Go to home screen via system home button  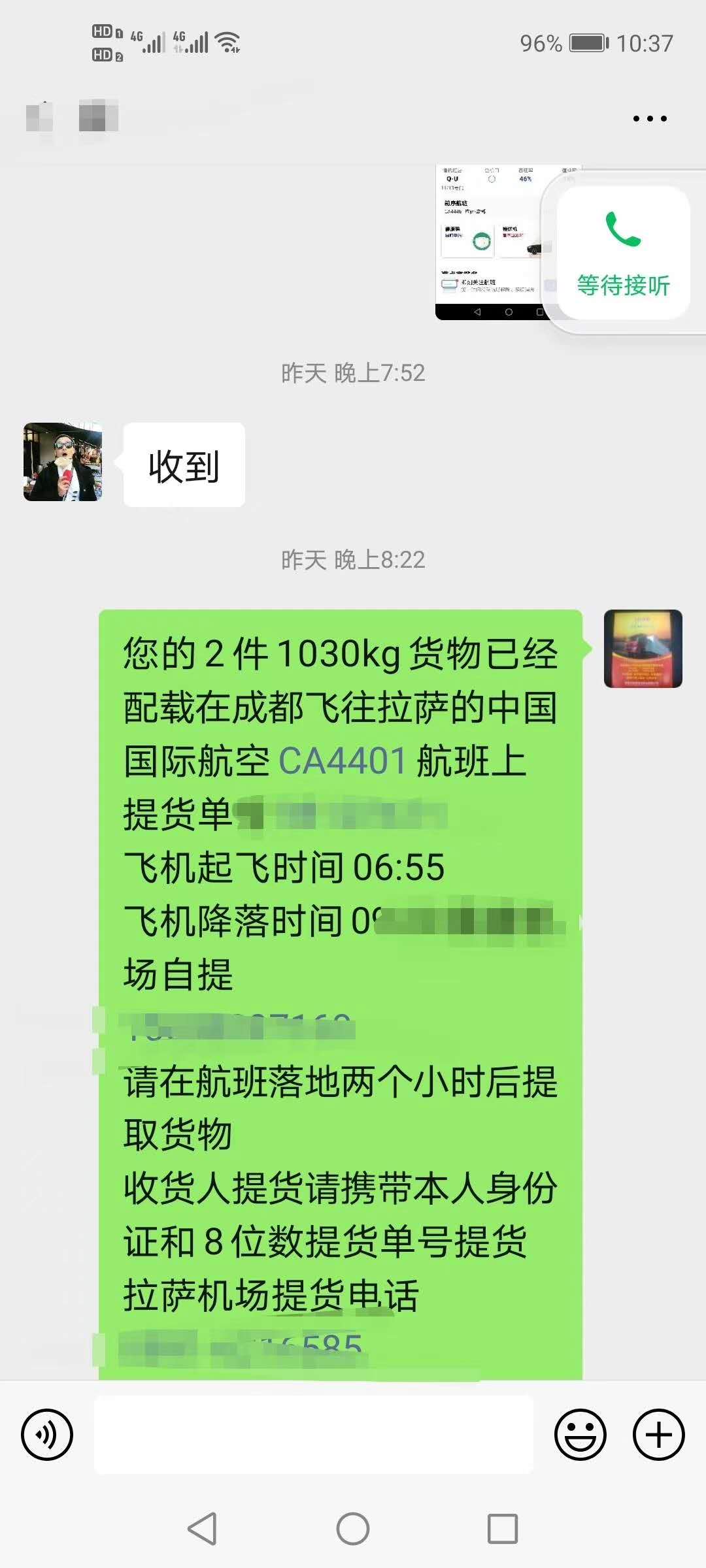[x=353, y=1529]
